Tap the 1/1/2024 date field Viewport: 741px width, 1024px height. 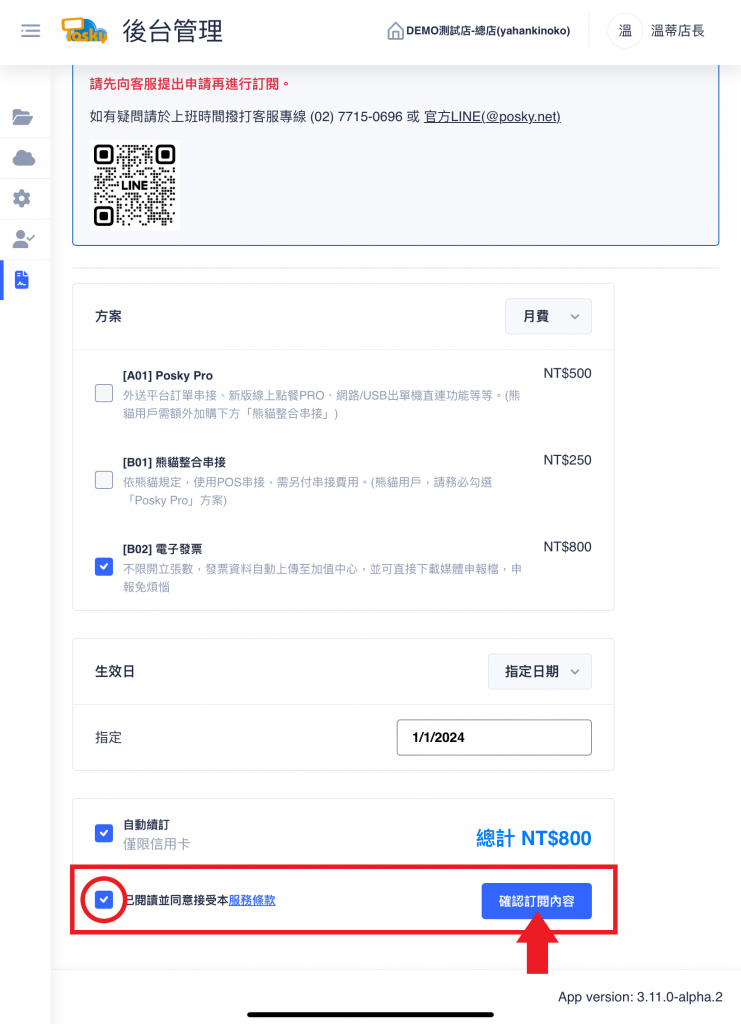[494, 737]
